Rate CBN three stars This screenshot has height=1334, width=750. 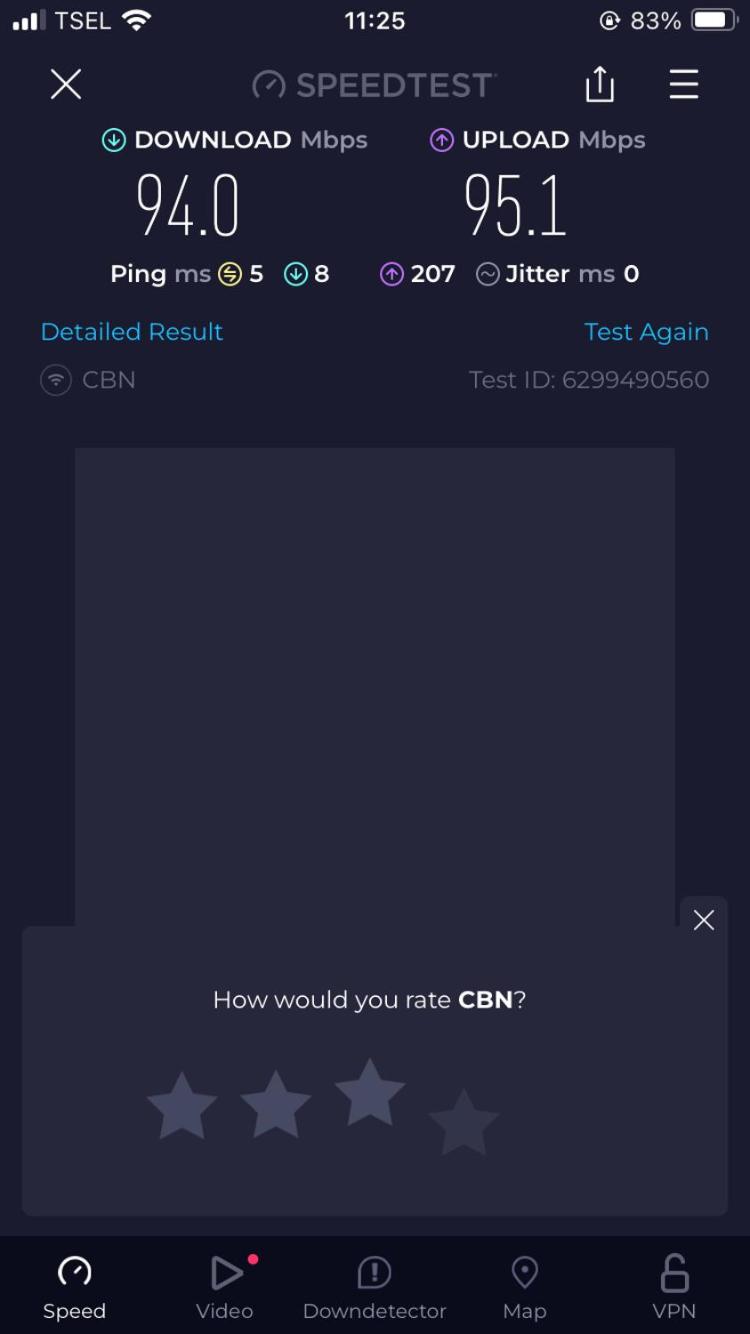tap(370, 1092)
